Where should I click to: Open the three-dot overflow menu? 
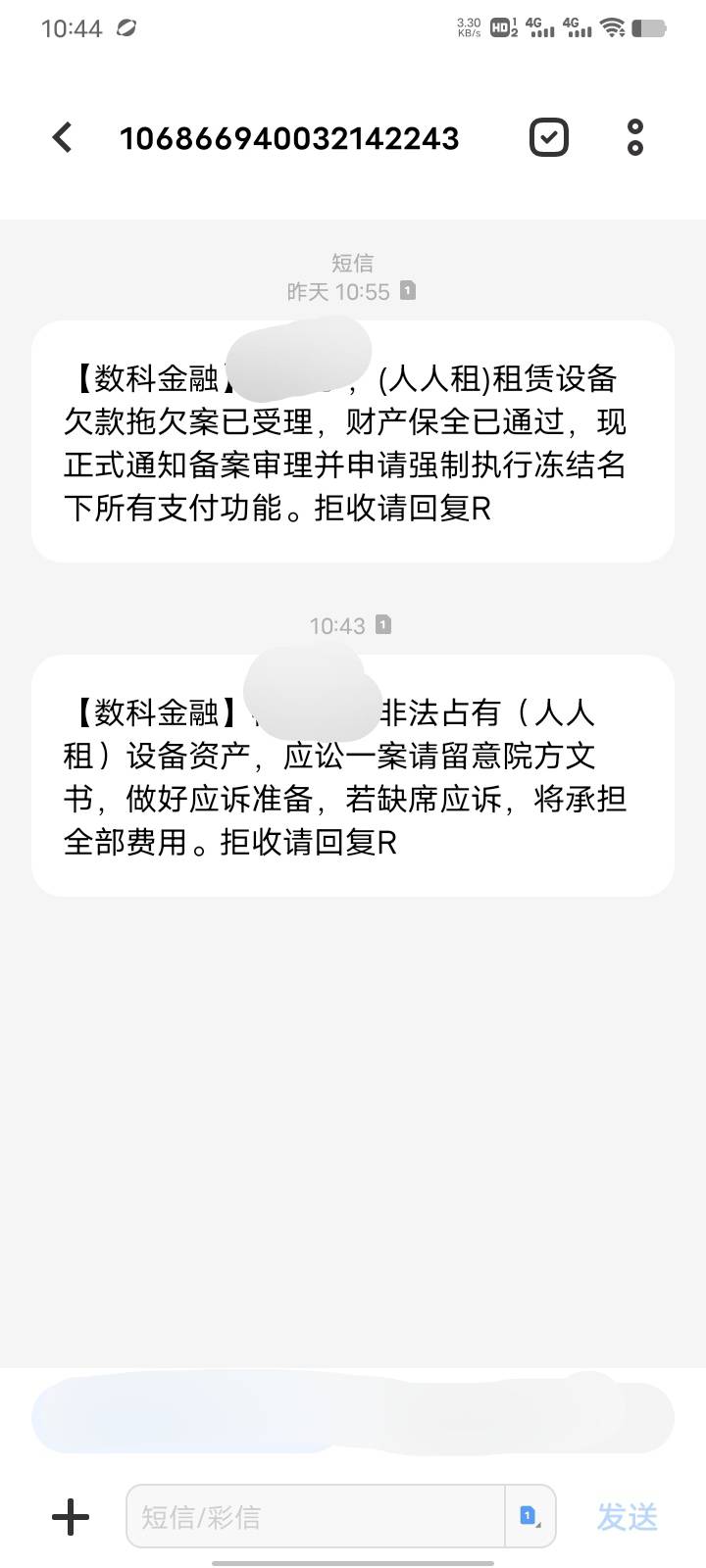click(x=635, y=137)
